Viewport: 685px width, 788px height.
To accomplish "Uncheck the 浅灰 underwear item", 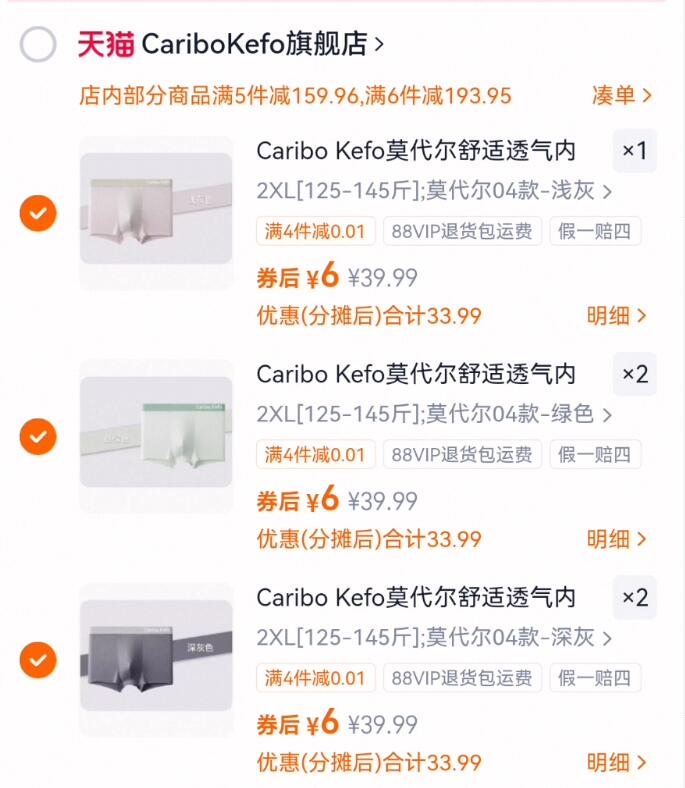I will coord(39,213).
